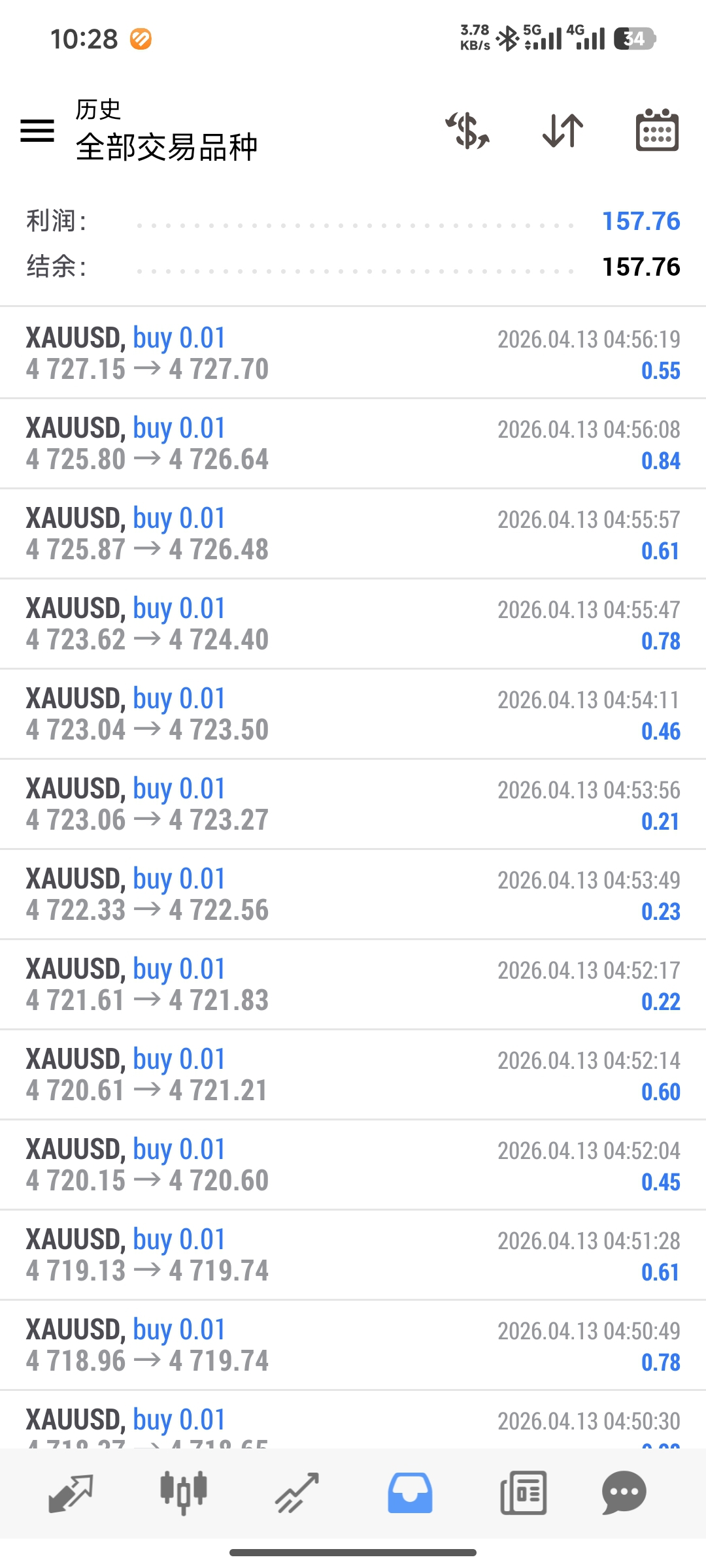706x1568 pixels.
Task: Open the XAUUSD trade closed at 04:50:49
Action: [353, 1345]
